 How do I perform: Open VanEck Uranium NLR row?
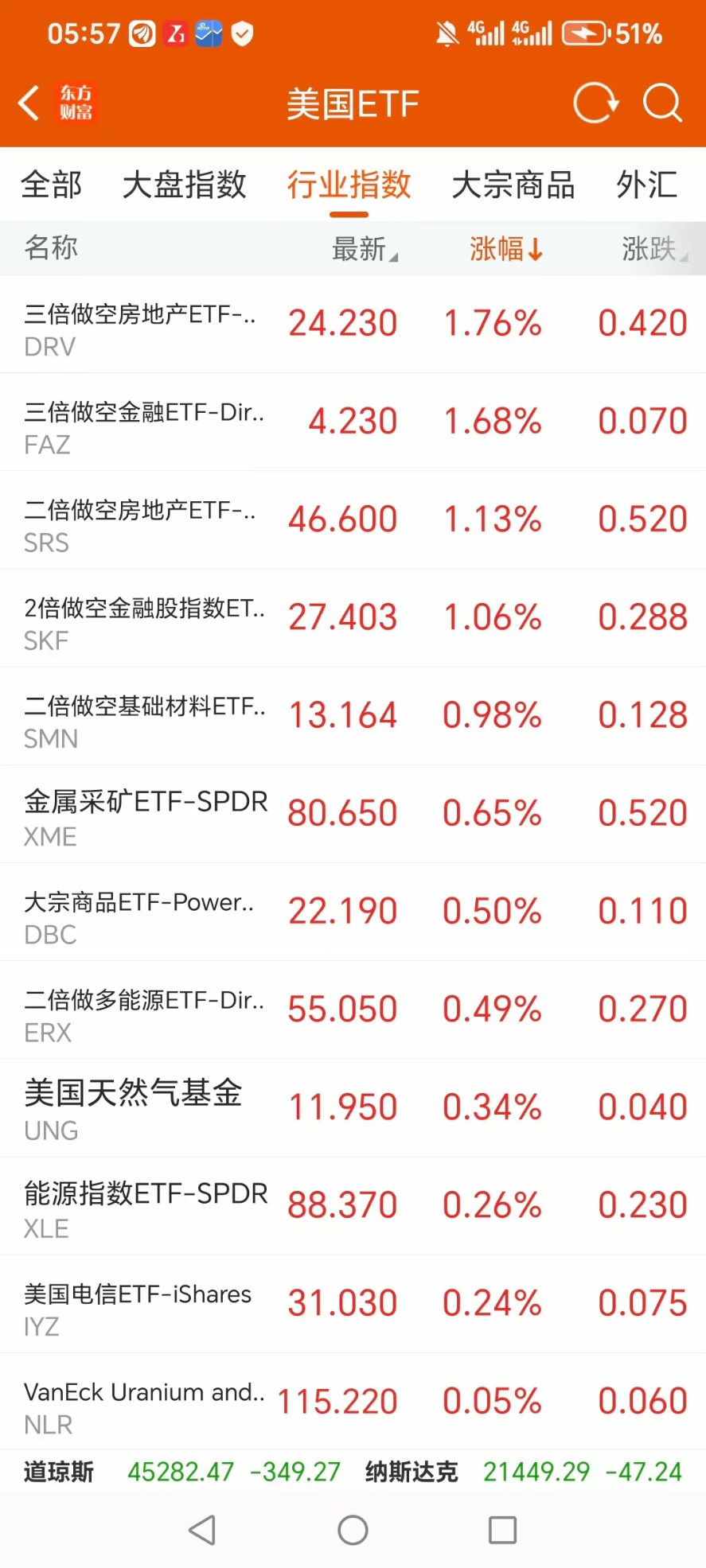point(353,1402)
